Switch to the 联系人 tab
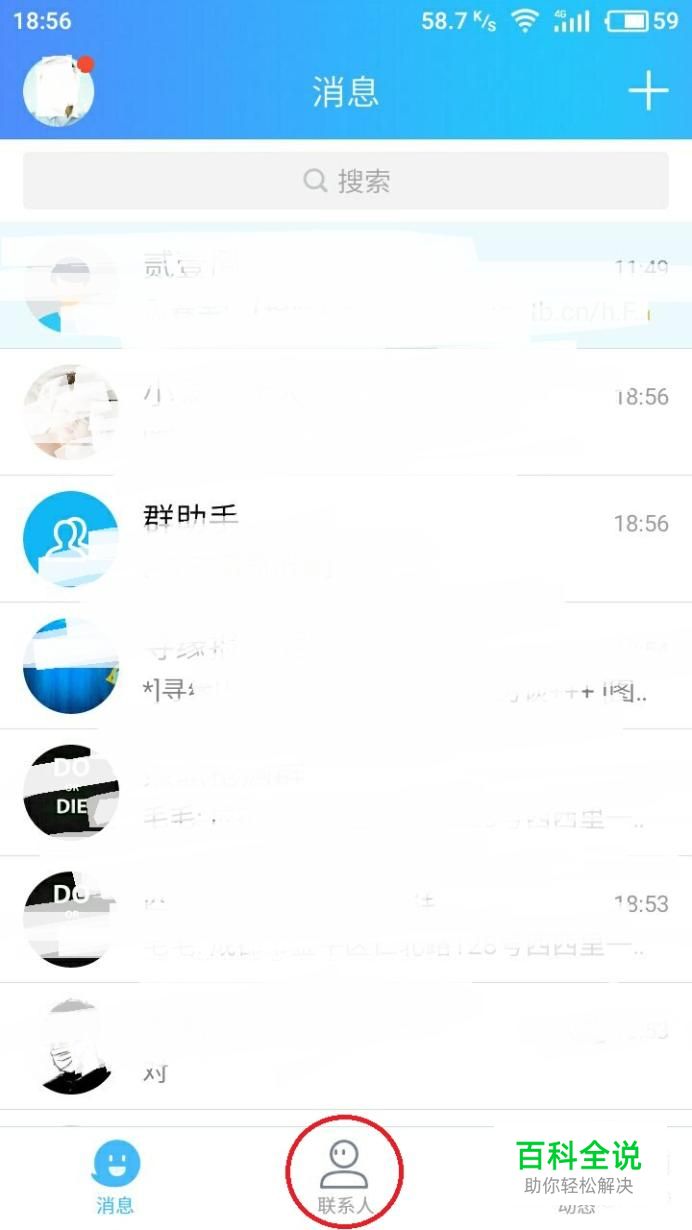The image size is (692, 1230). [344, 1177]
